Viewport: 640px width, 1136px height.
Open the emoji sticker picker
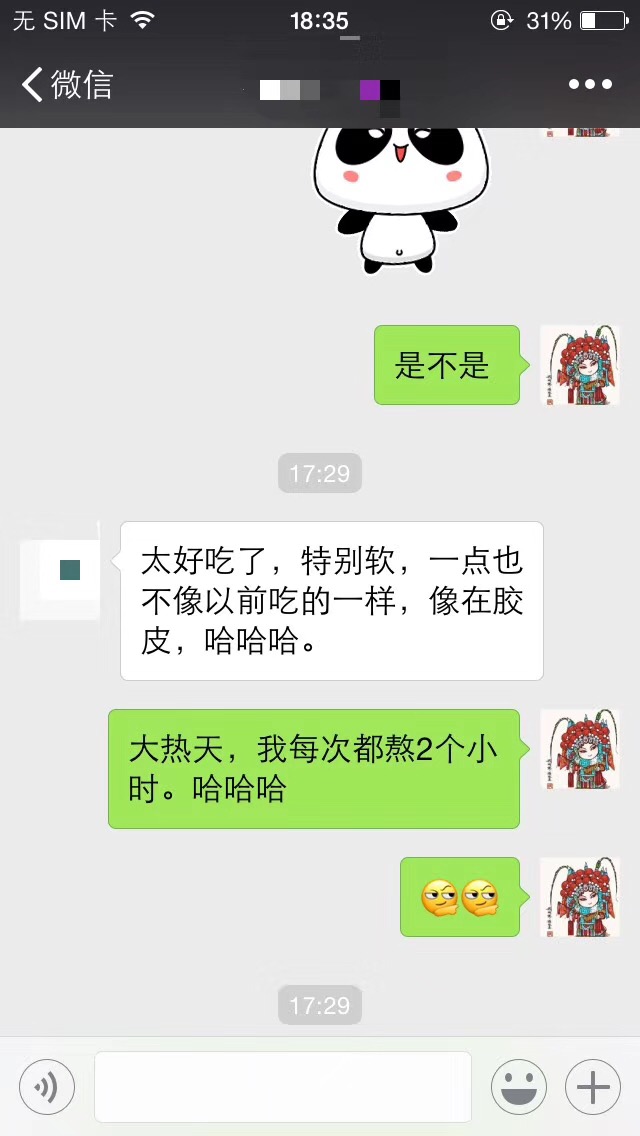click(518, 1086)
